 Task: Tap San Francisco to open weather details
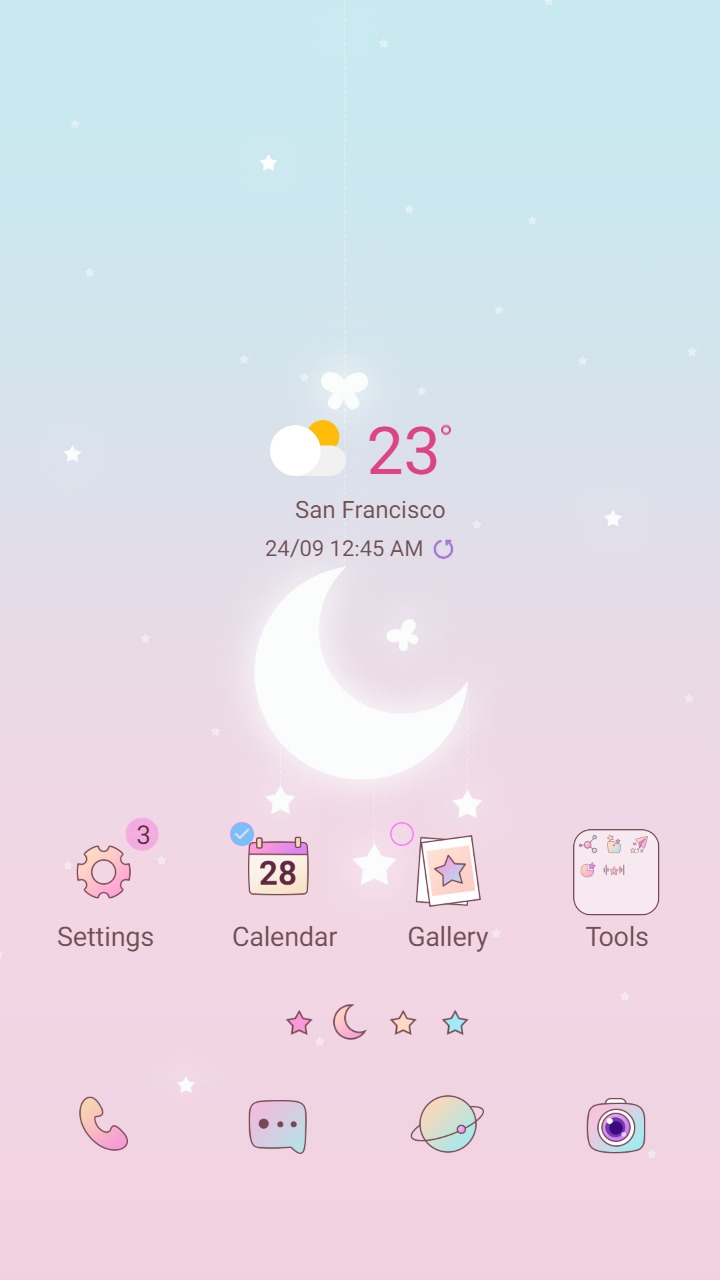[x=369, y=509]
